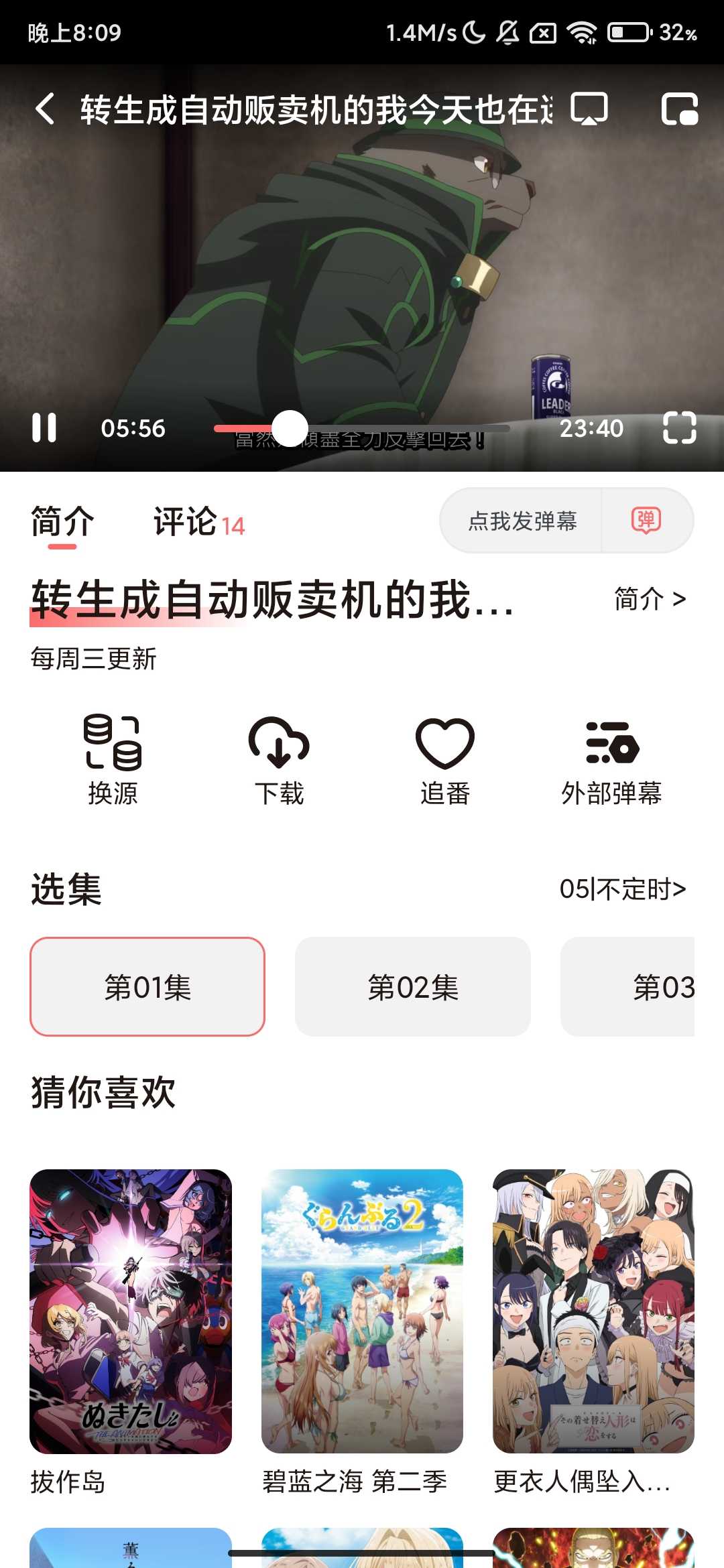Tap 换源 to switch source

[113, 760]
